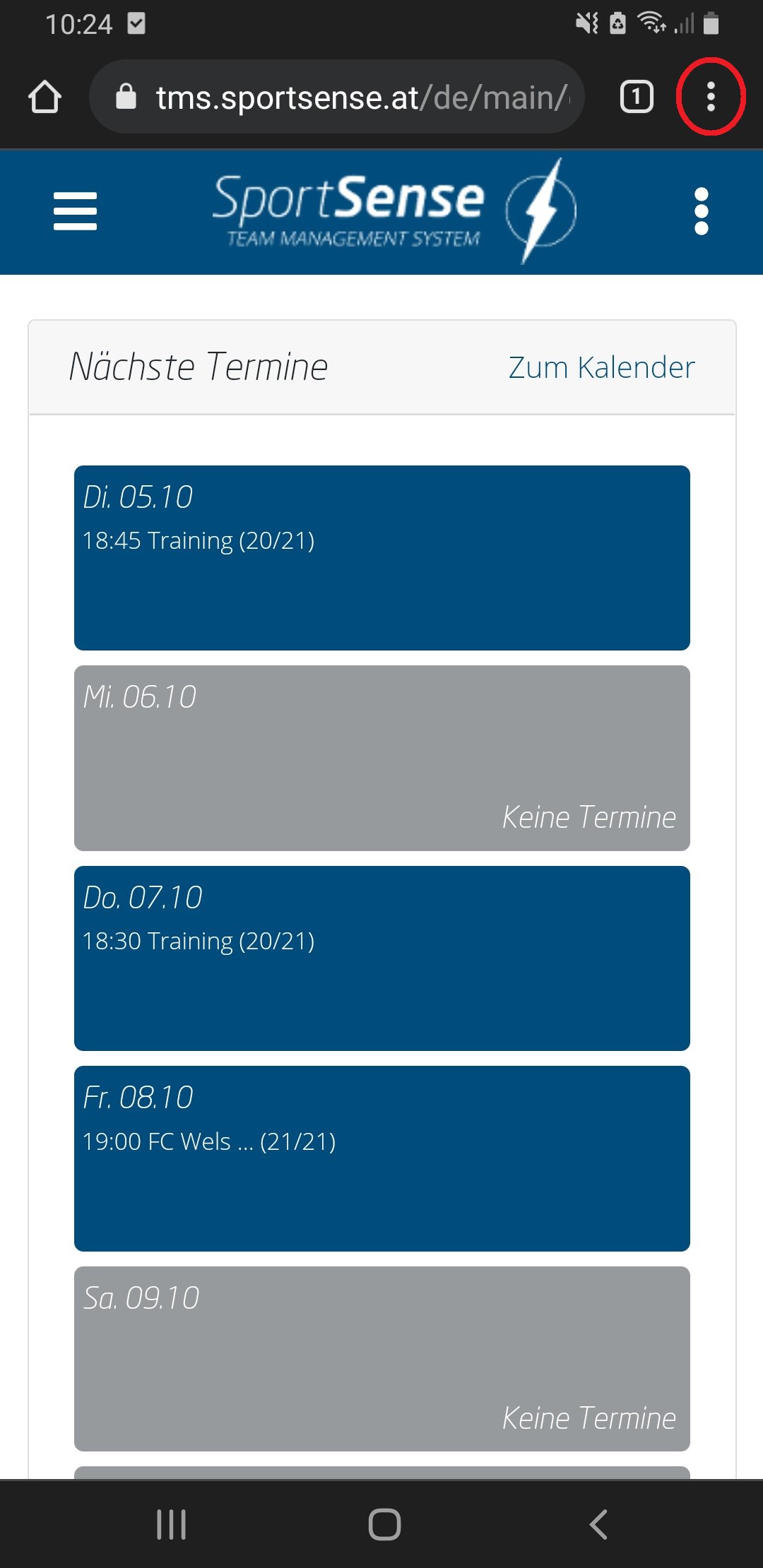Open the SportSense header three-dot menu
This screenshot has width=763, height=1568.
[x=701, y=211]
